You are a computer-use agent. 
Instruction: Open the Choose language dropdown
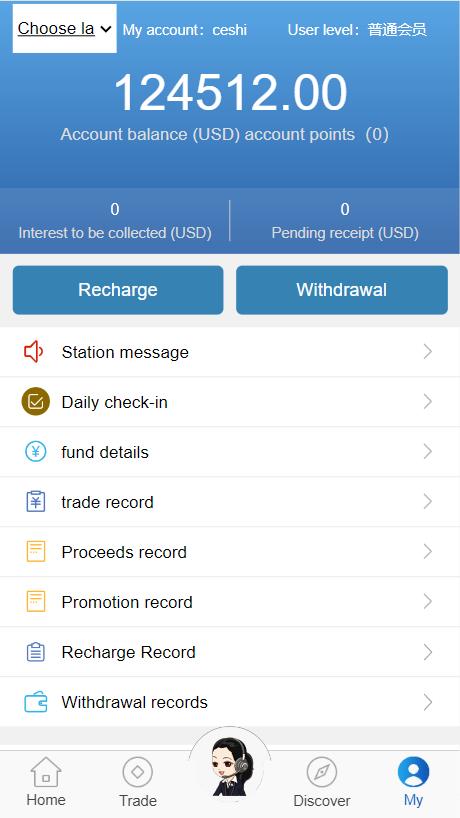(65, 28)
